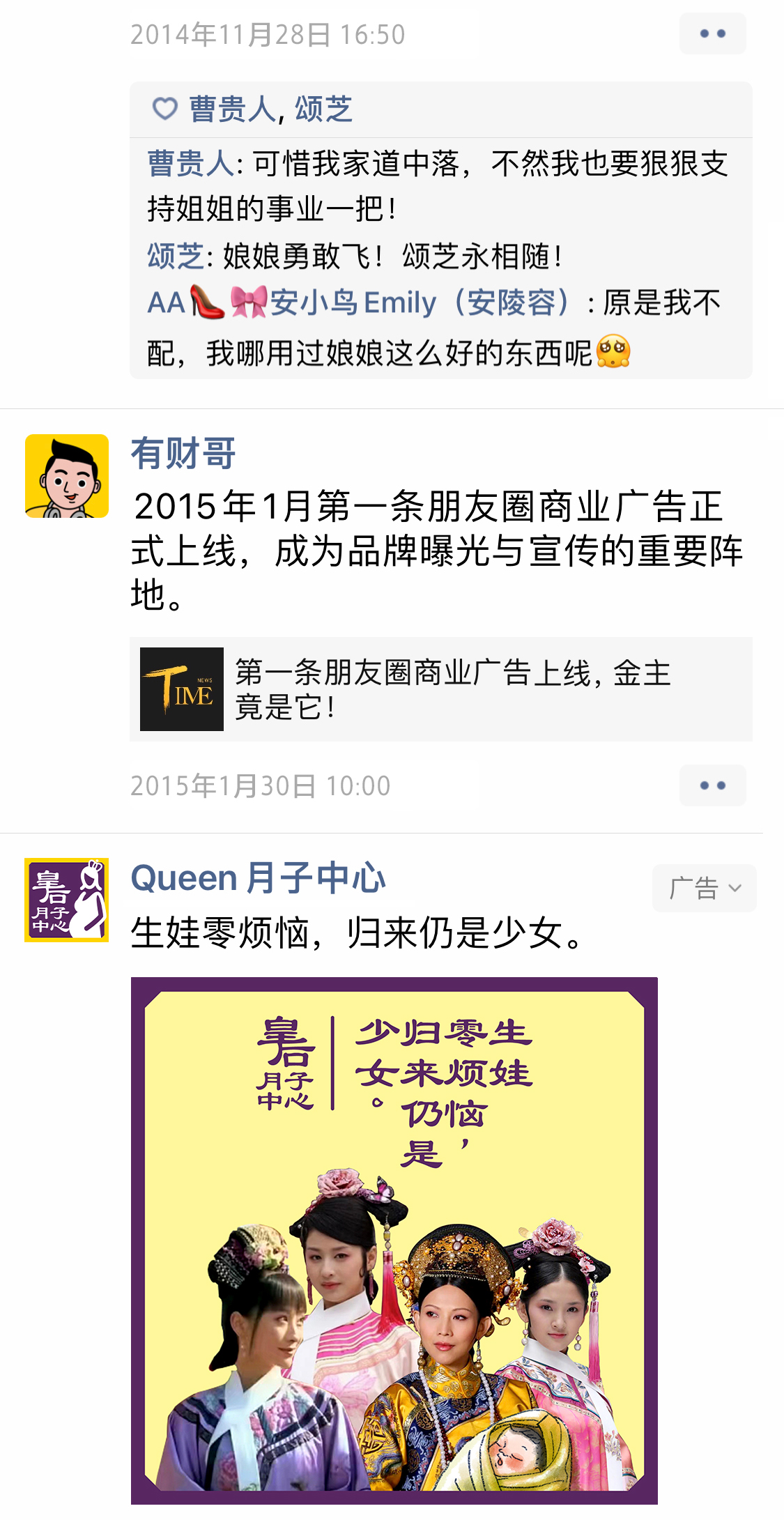Viewport: 784px width, 1520px height.
Task: Open 曹贵人's profile from the likes row
Action: tap(232, 109)
